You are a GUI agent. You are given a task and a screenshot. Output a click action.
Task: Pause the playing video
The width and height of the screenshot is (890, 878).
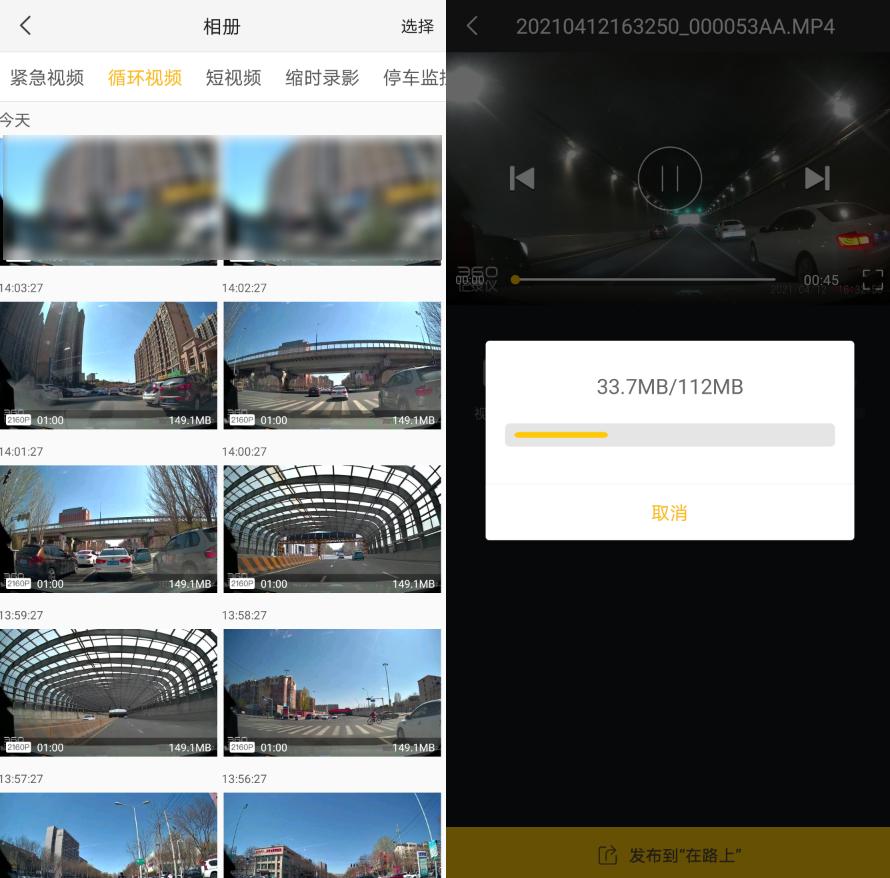click(x=670, y=179)
